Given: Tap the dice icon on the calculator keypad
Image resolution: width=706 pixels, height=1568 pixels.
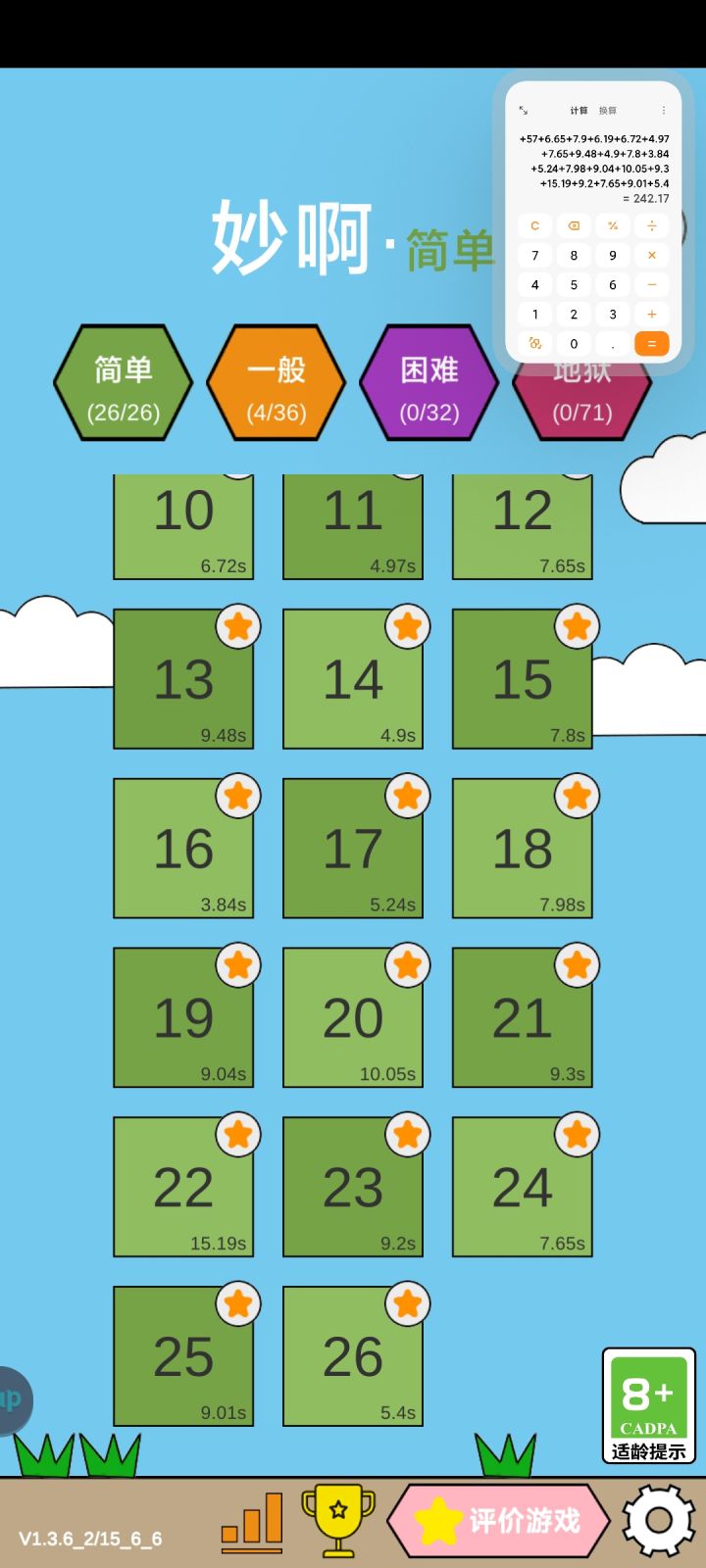Looking at the screenshot, I should (x=534, y=343).
